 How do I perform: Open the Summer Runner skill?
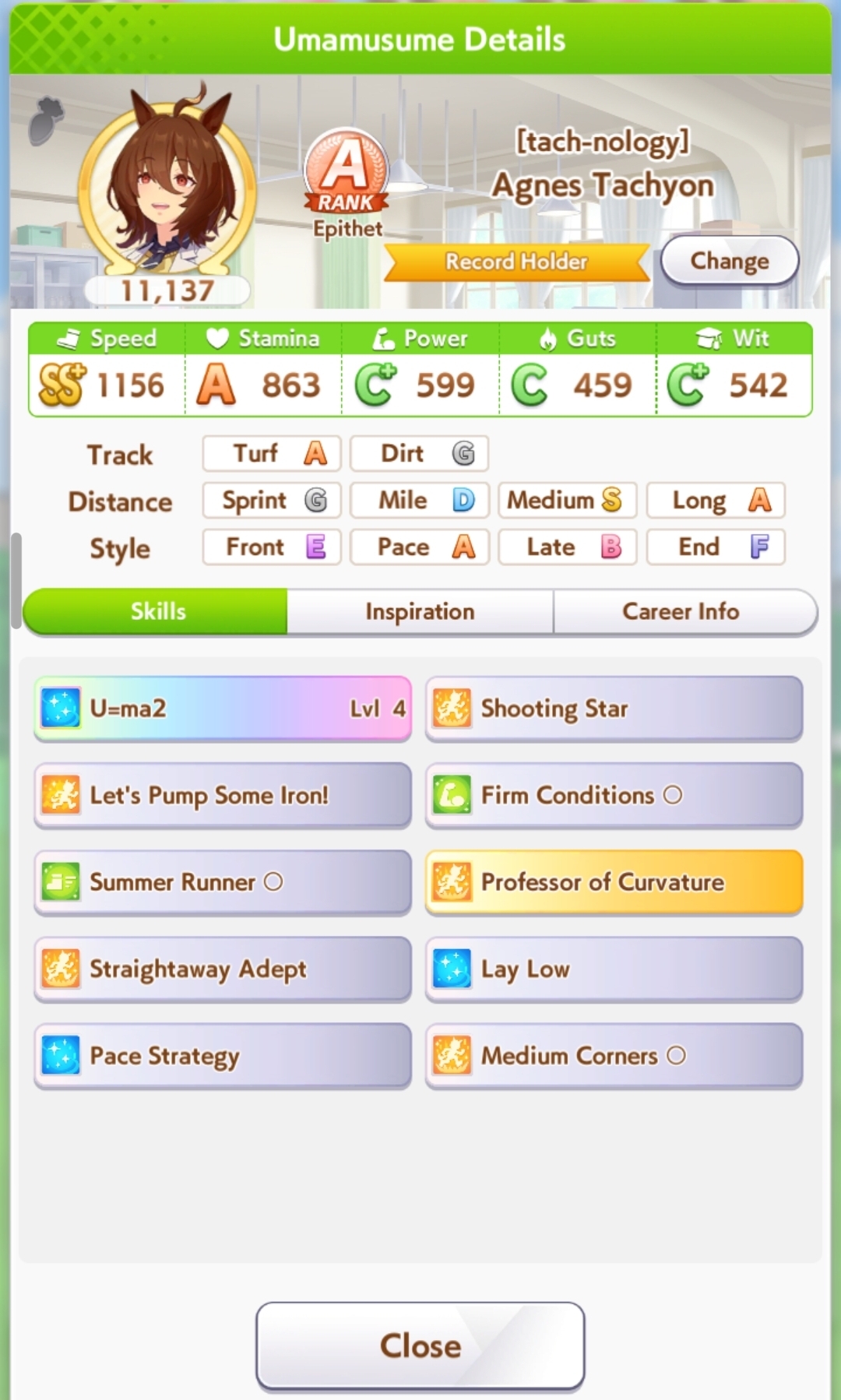[223, 882]
